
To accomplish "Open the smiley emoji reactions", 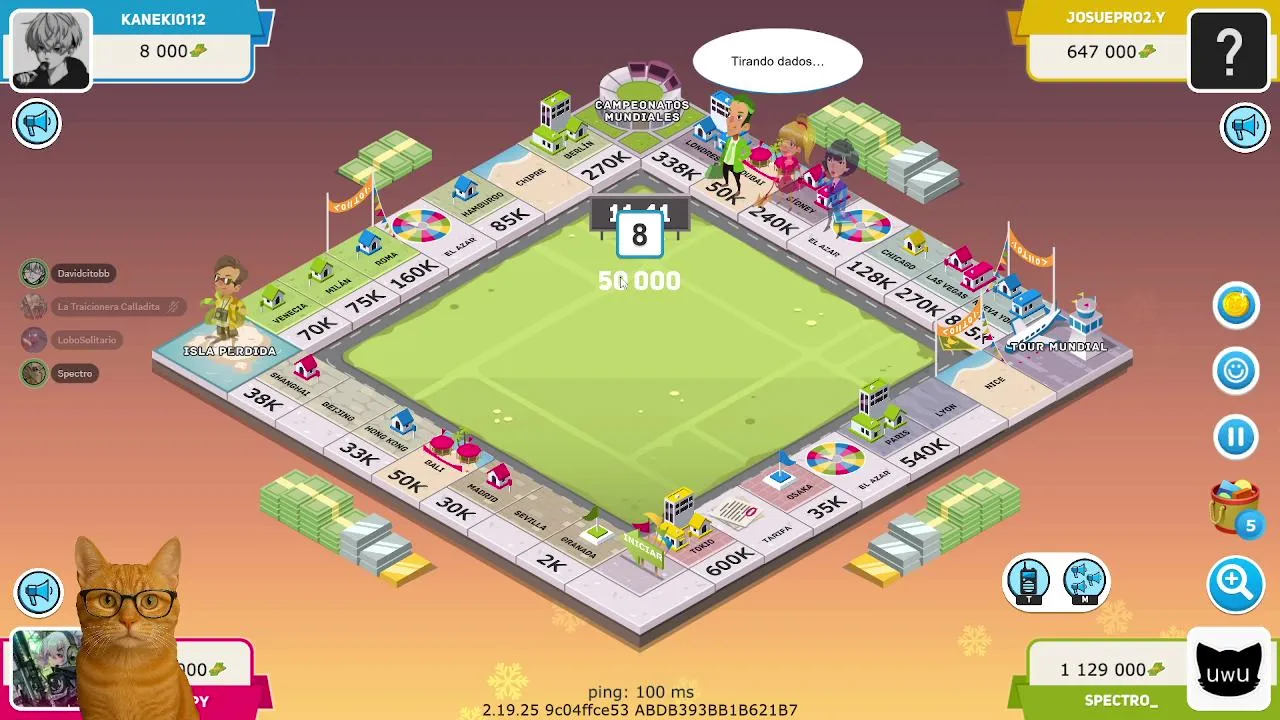I will (x=1236, y=371).
